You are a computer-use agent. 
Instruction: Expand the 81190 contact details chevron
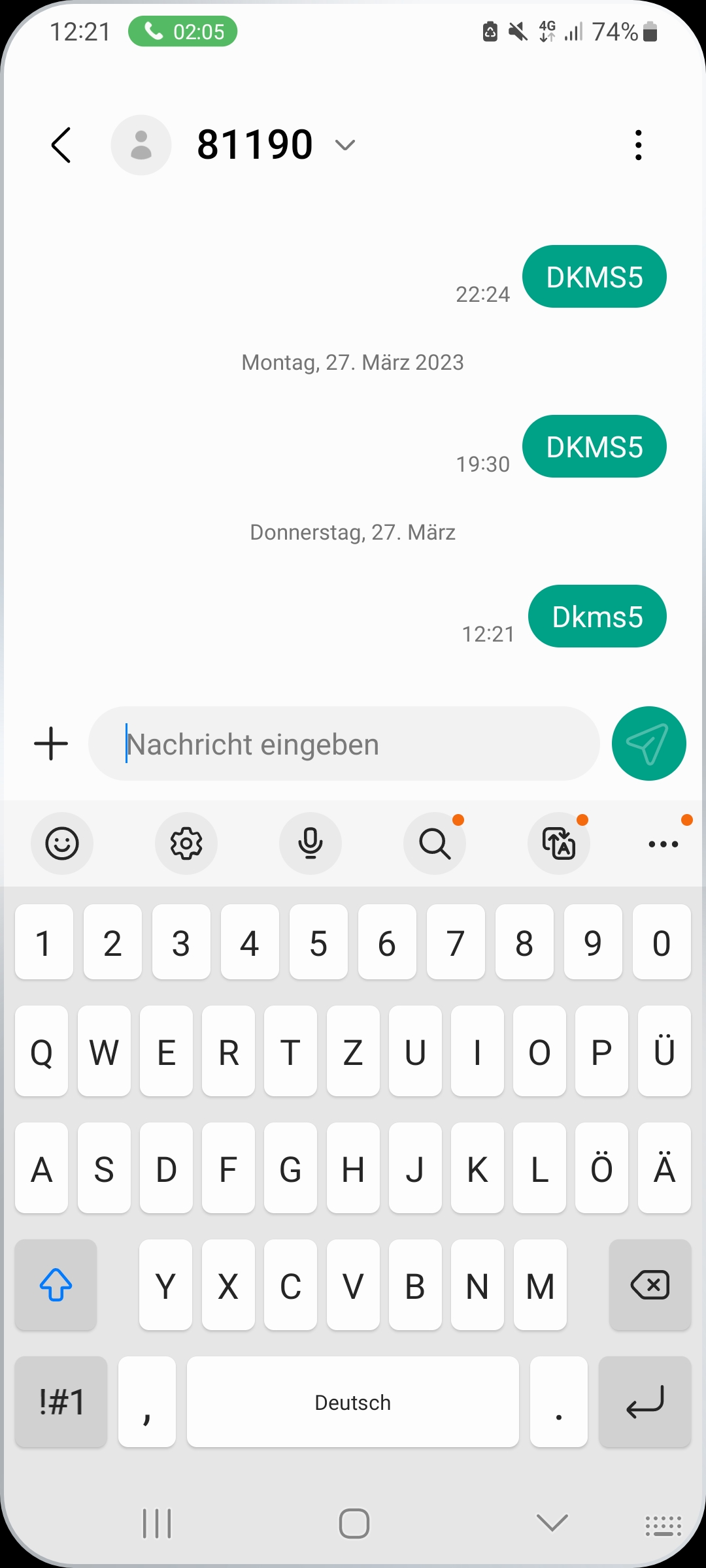pyautogui.click(x=345, y=144)
